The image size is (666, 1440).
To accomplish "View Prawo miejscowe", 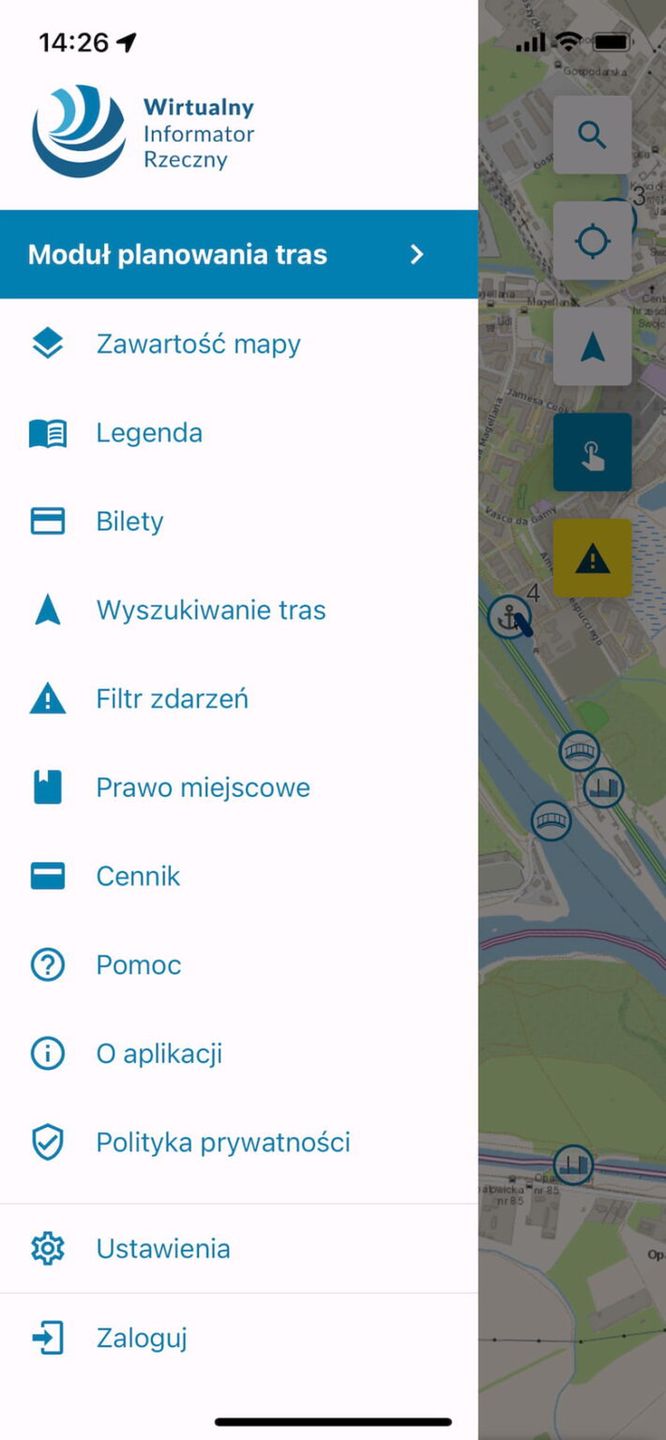I will point(202,788).
